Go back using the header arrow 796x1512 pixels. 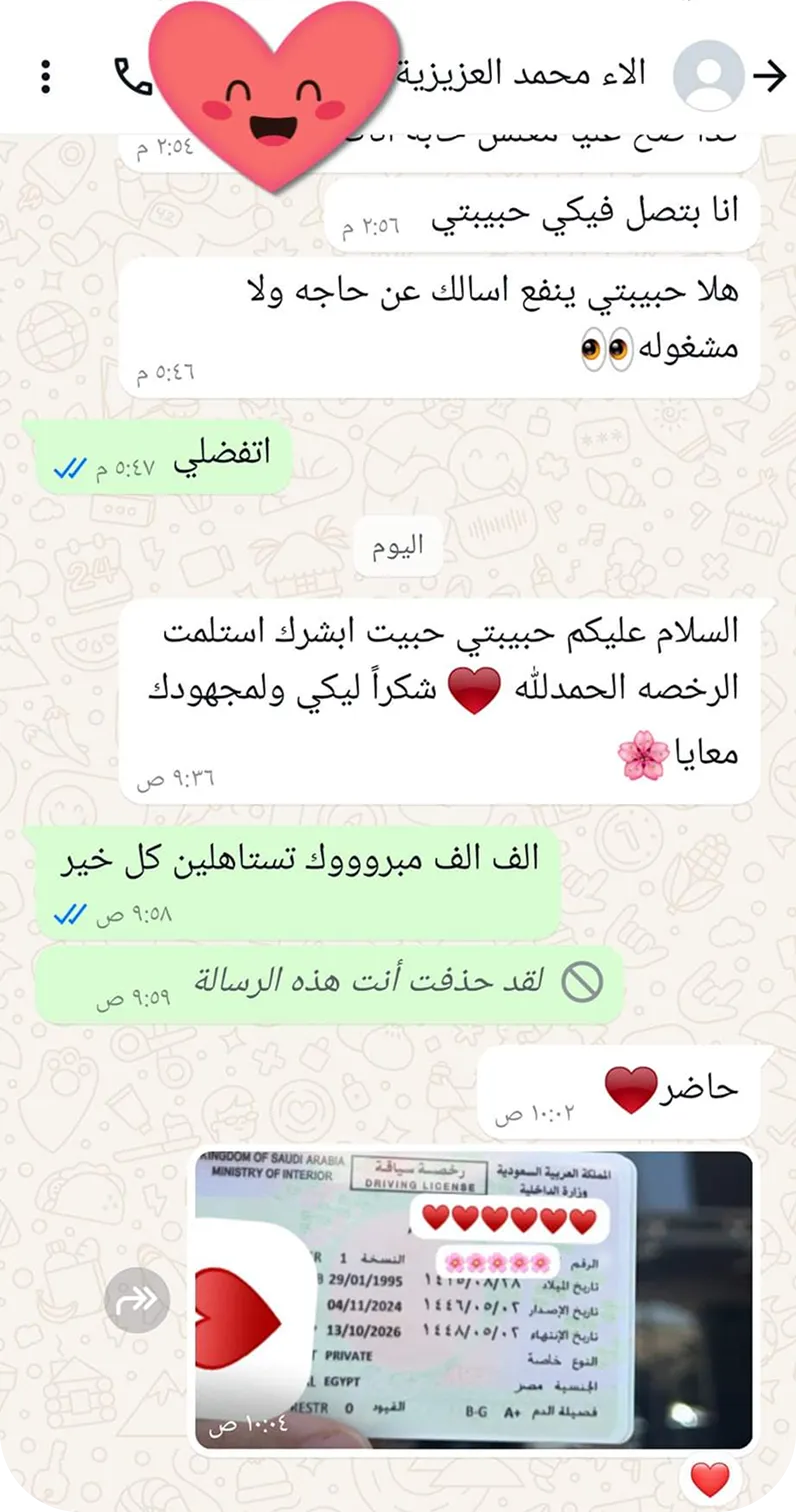pyautogui.click(x=769, y=76)
